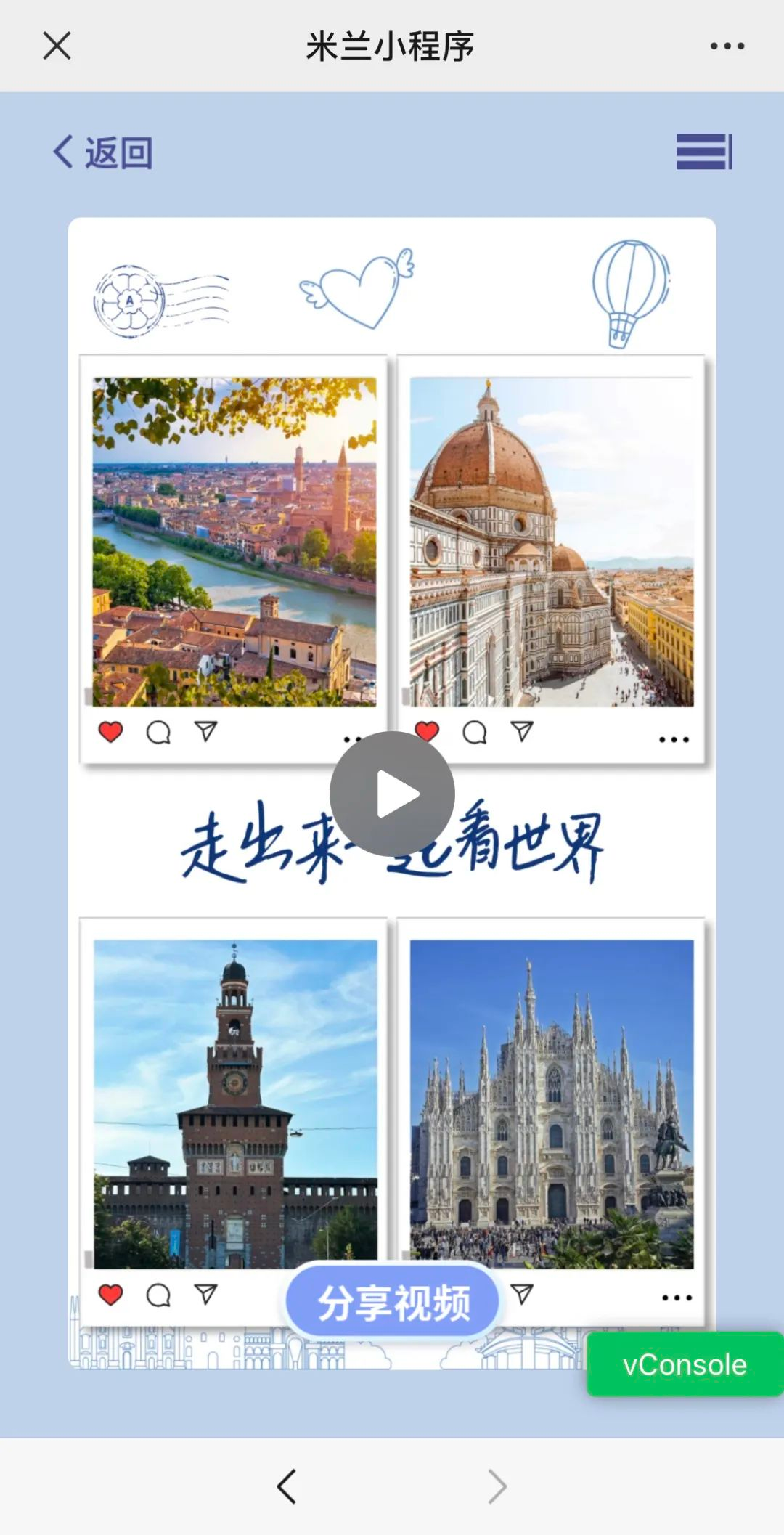Play the video

coord(392,794)
